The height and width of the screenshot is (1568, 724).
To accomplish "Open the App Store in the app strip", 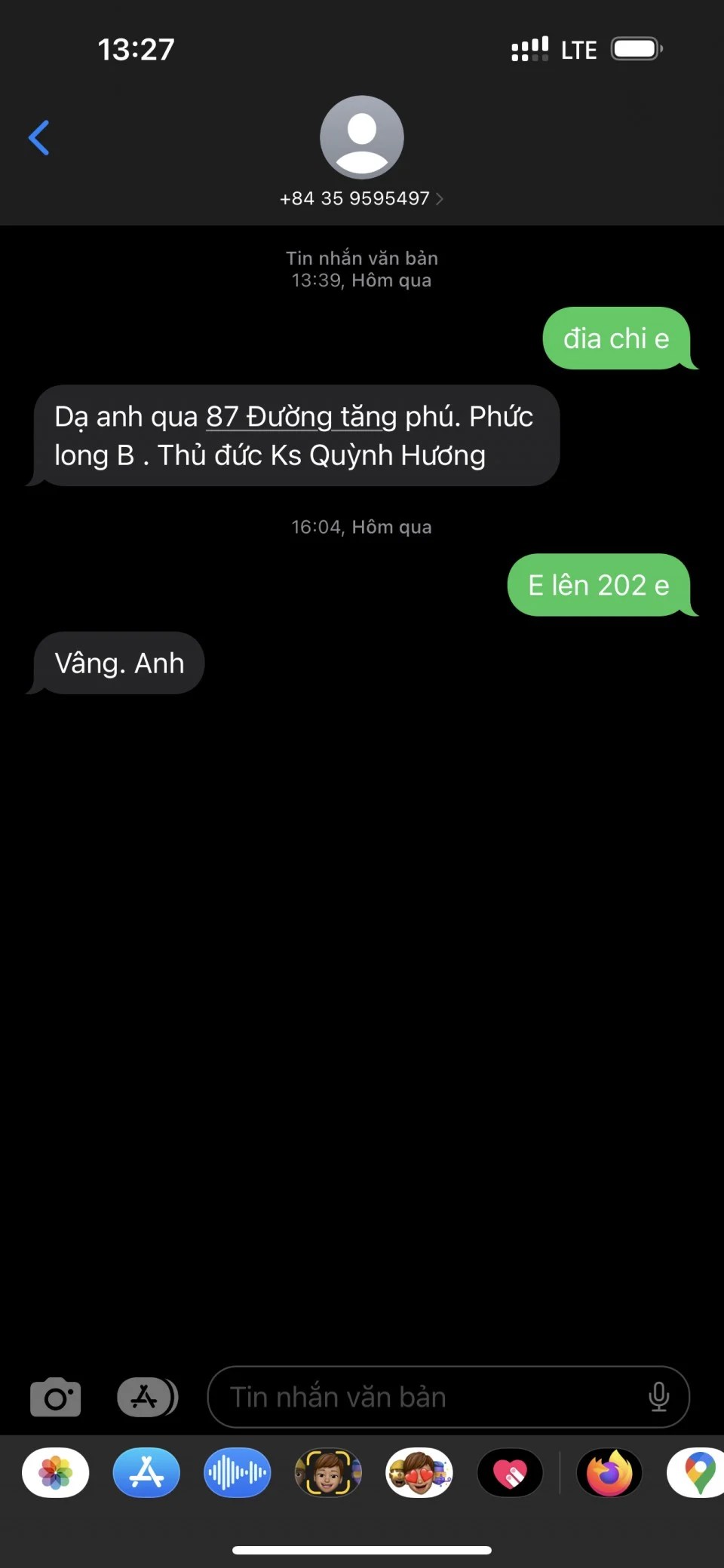I will pyautogui.click(x=146, y=1472).
